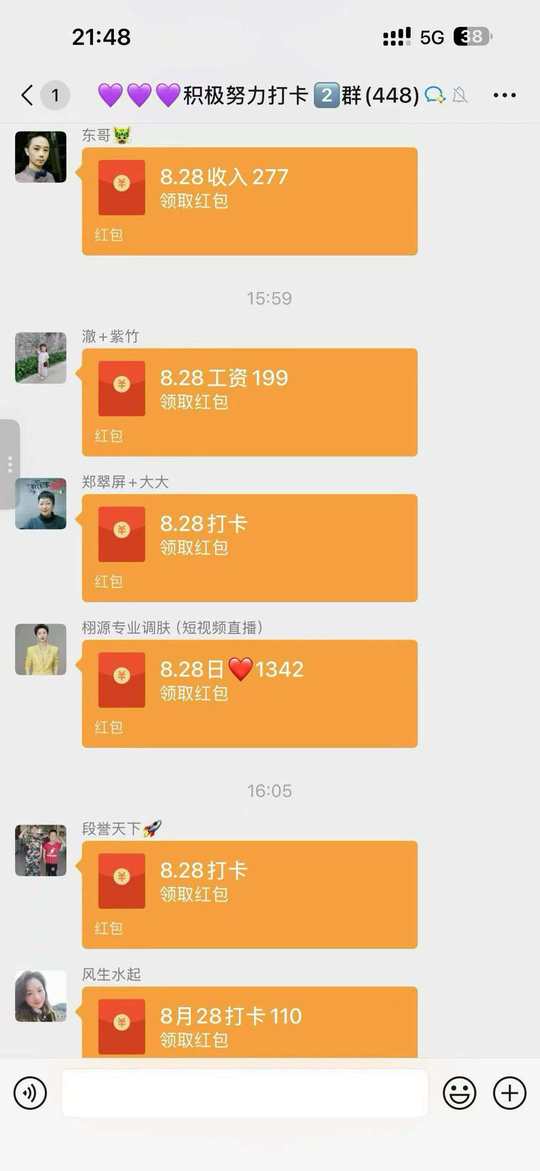The image size is (540, 1171).
Task: Open the red packet "8月28打卡 110"
Action: [x=249, y=1022]
